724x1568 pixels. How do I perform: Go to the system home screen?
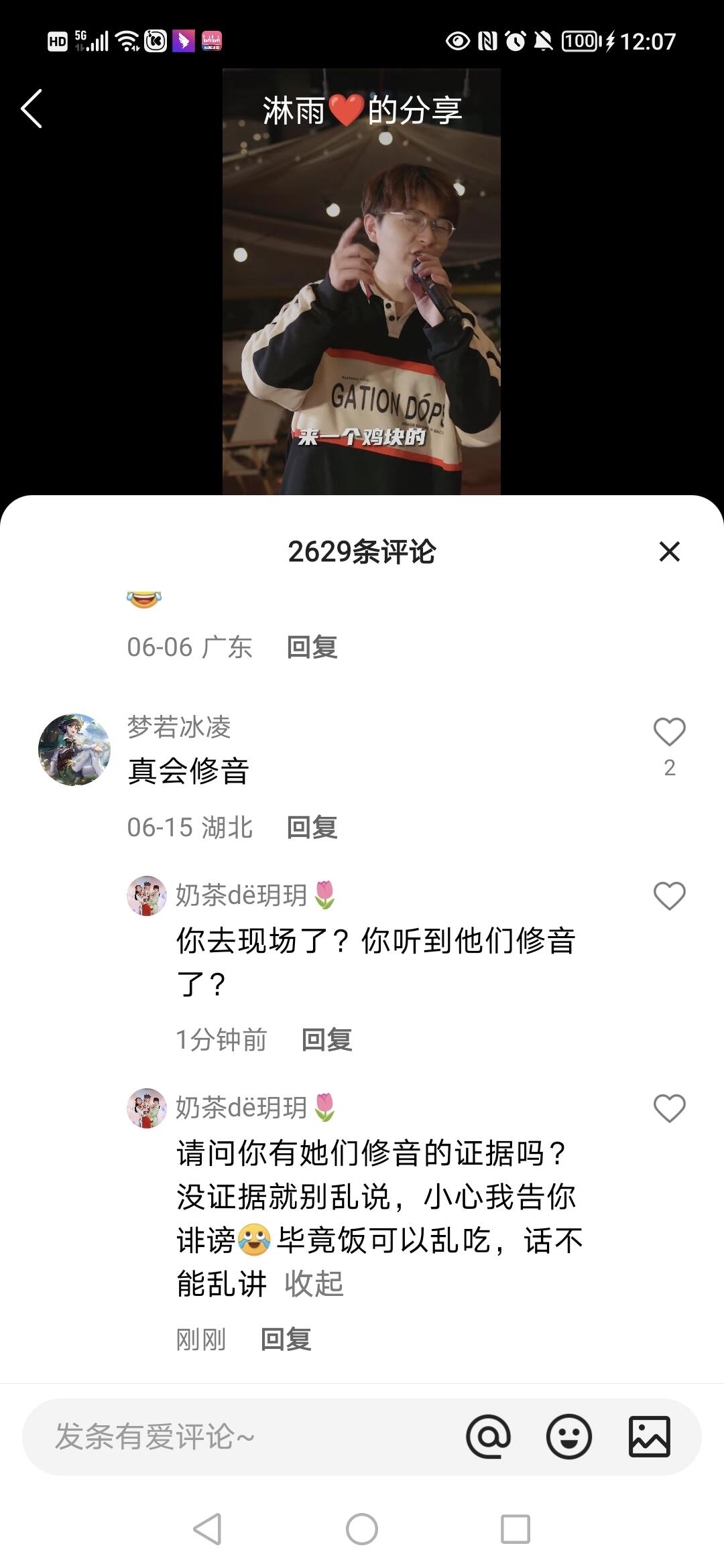[x=362, y=1529]
